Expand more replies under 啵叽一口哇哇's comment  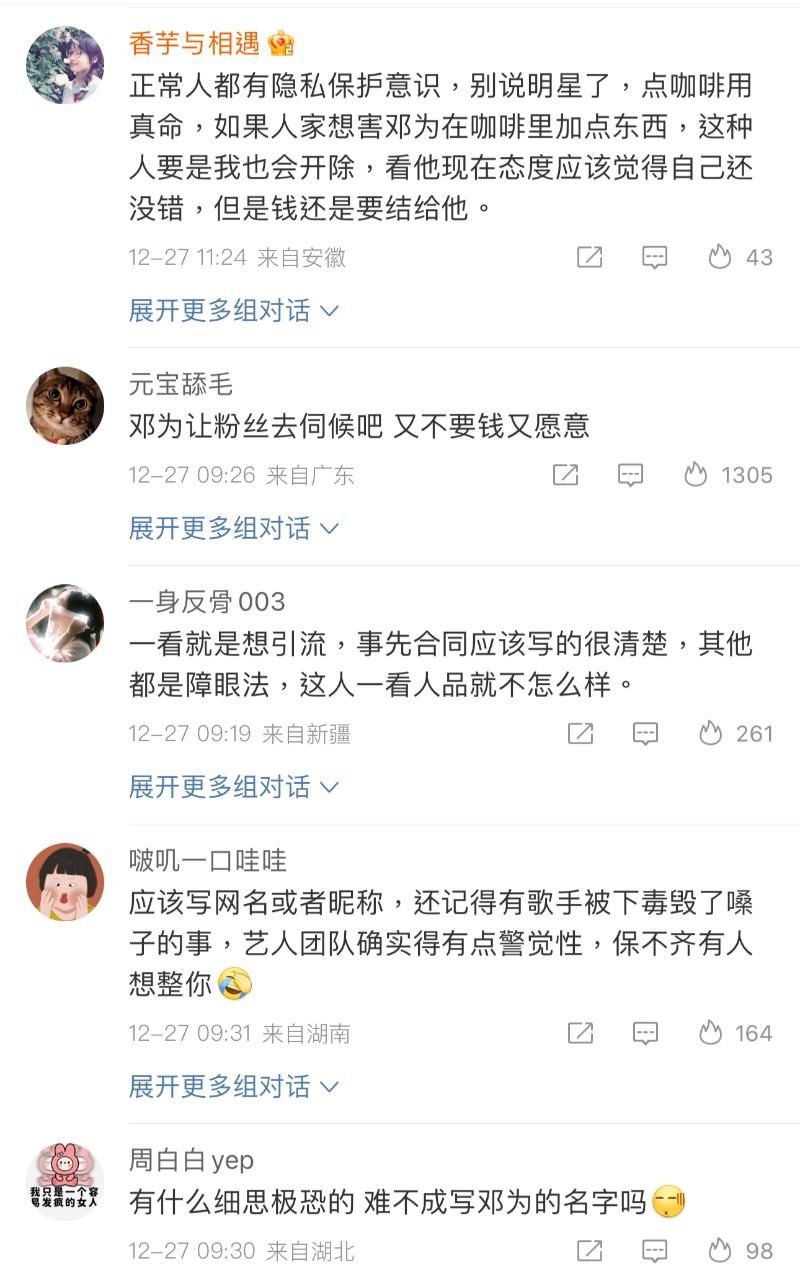234,1086
